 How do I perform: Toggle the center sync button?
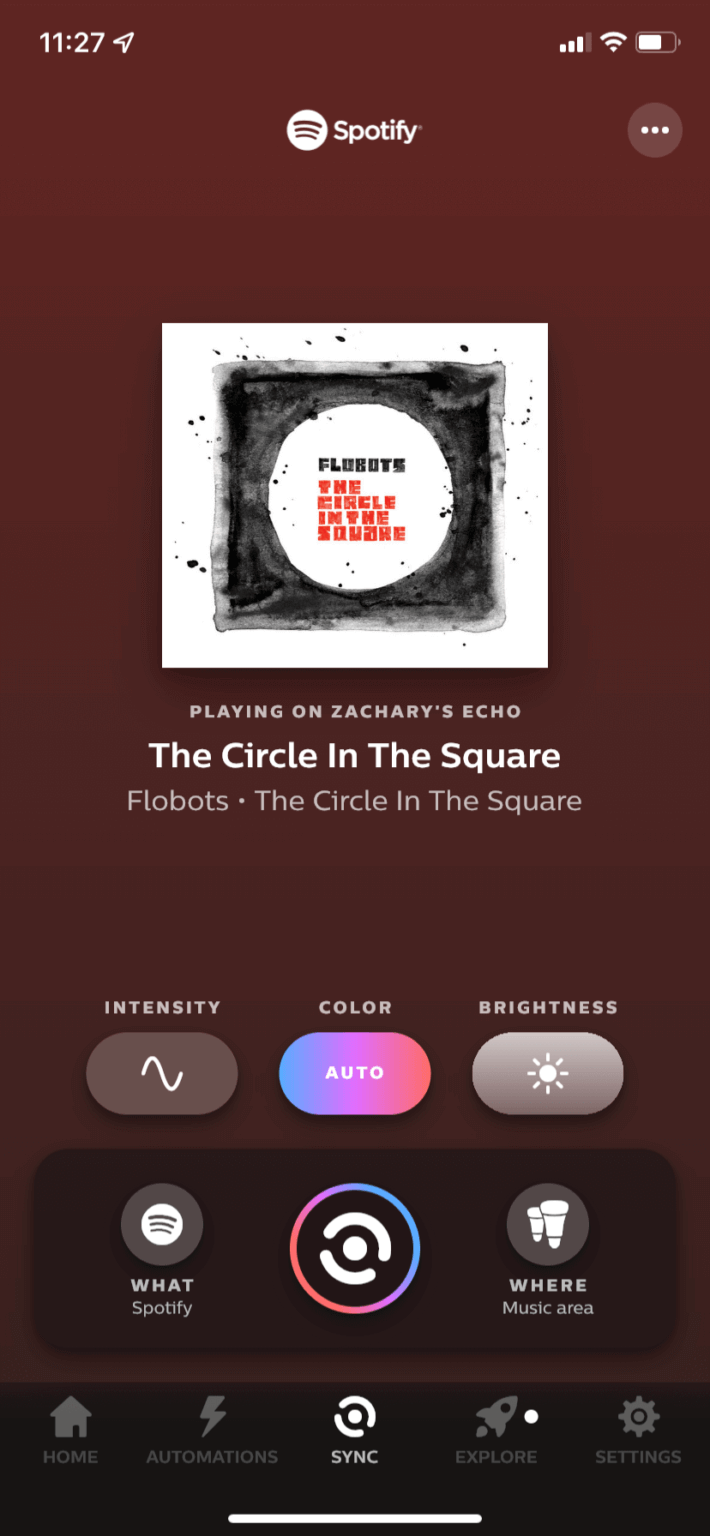point(355,1249)
